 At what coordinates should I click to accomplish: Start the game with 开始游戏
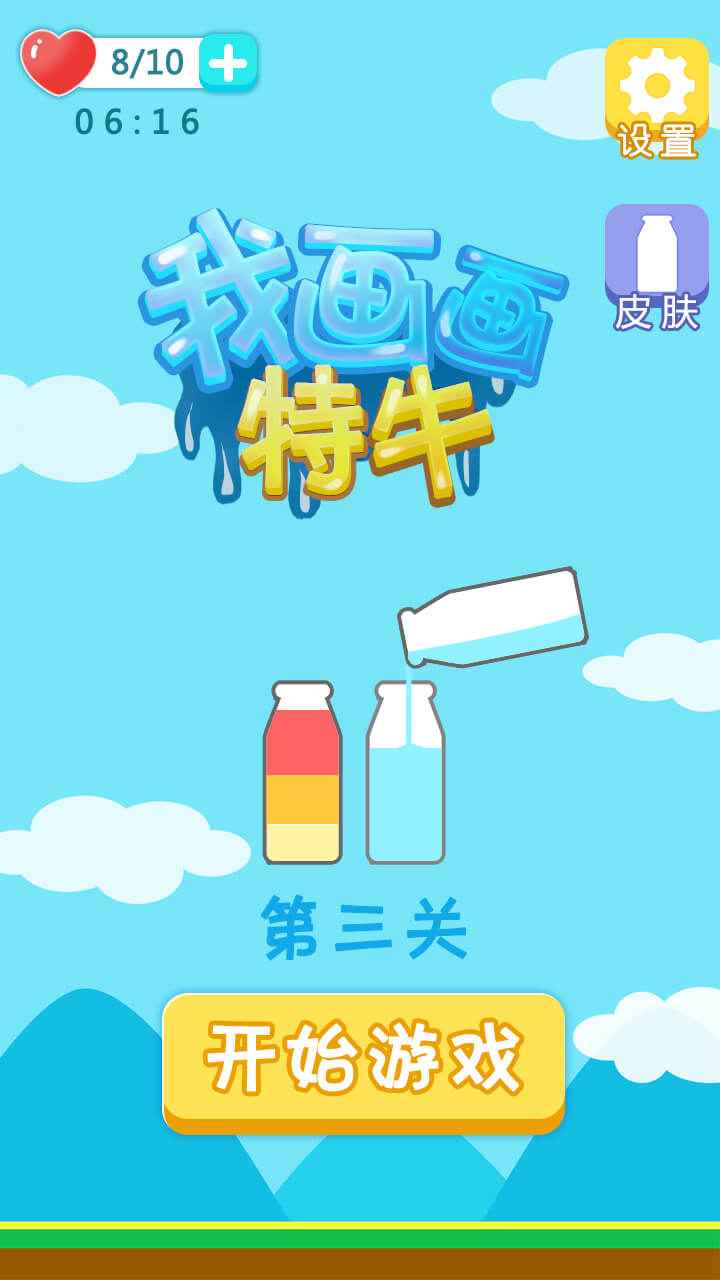363,1060
